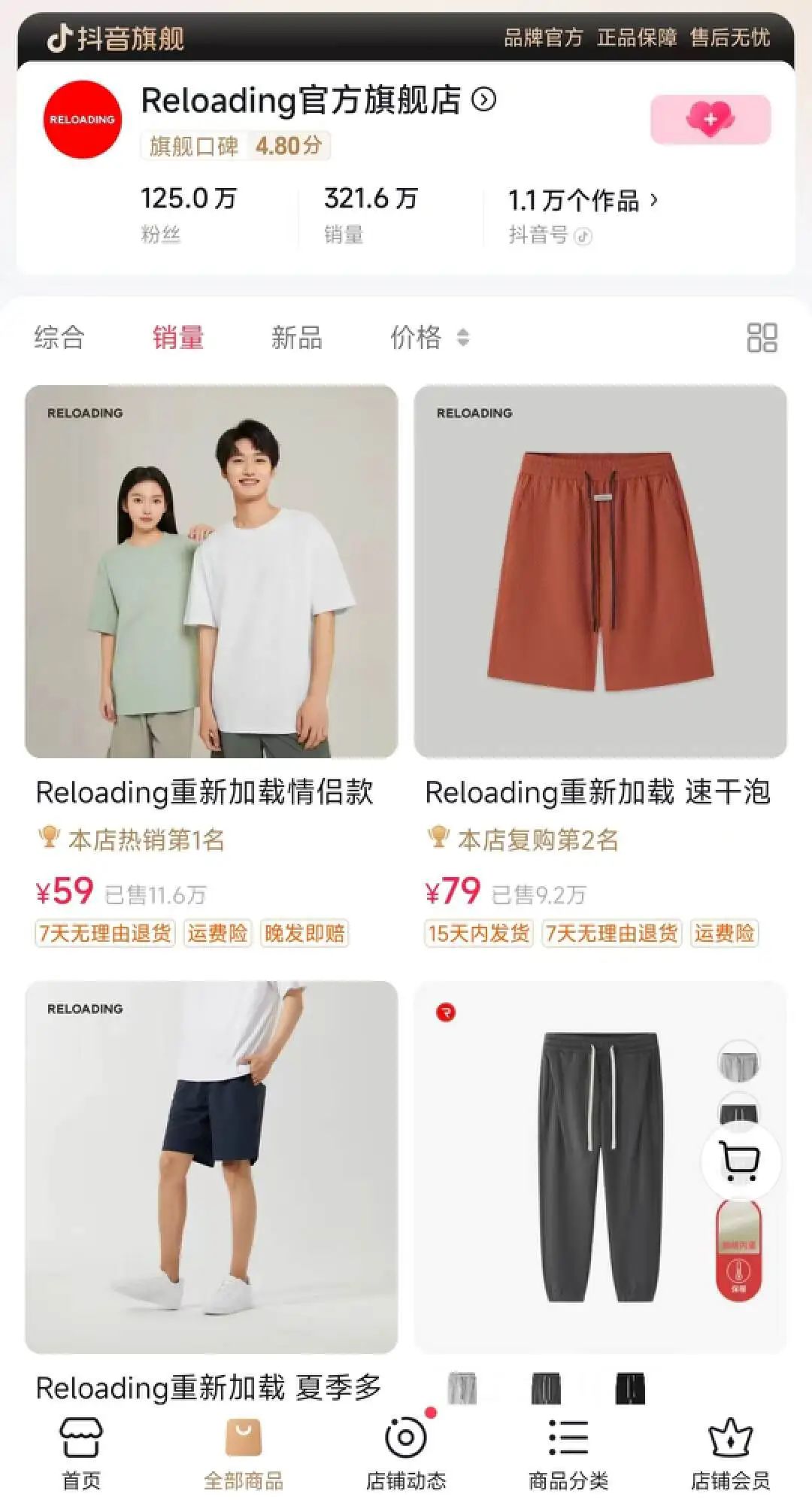
Task: Follow the Reloading store with heart button
Action: [x=710, y=120]
